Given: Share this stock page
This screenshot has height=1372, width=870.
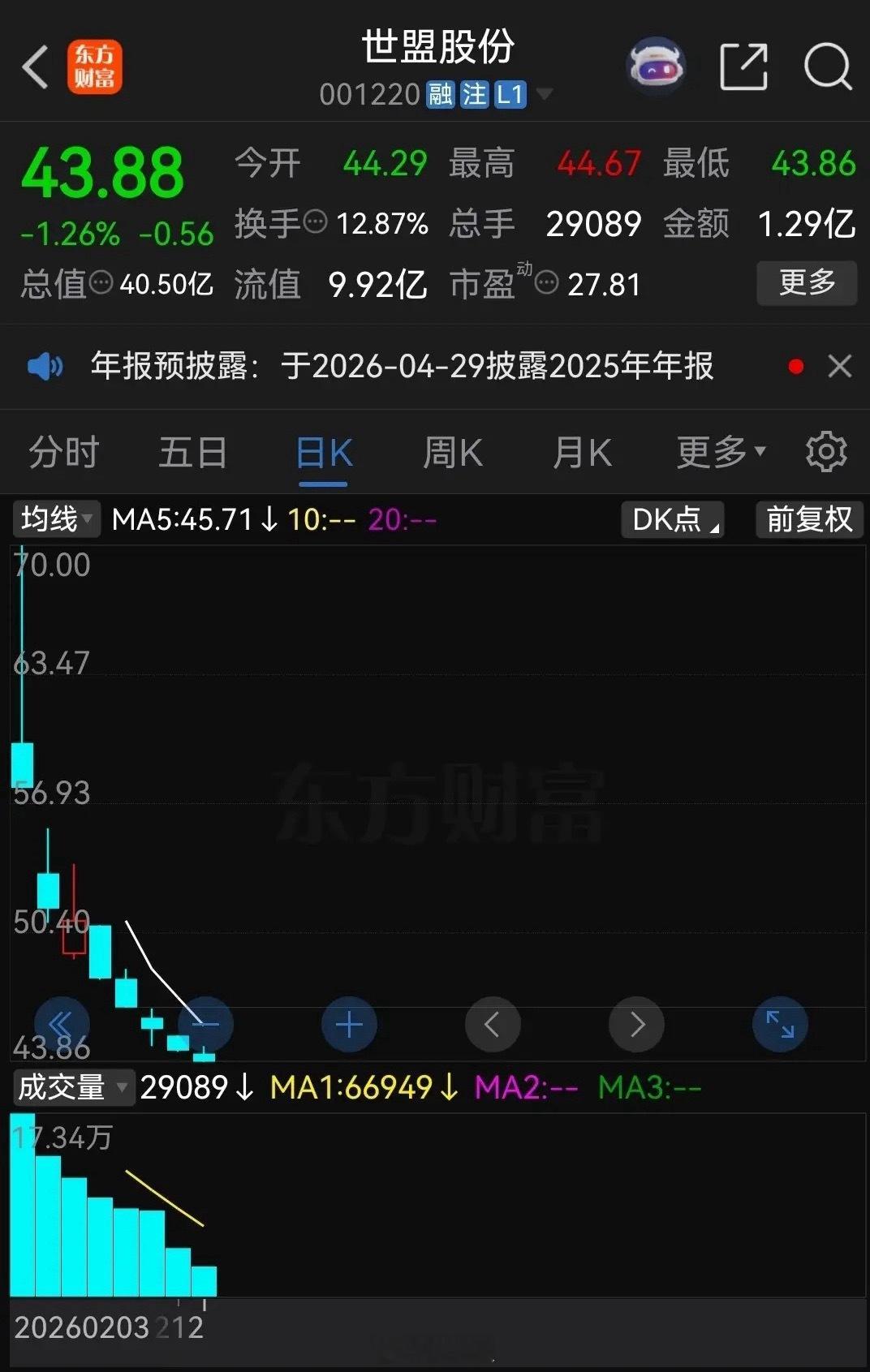Looking at the screenshot, I should 743,67.
